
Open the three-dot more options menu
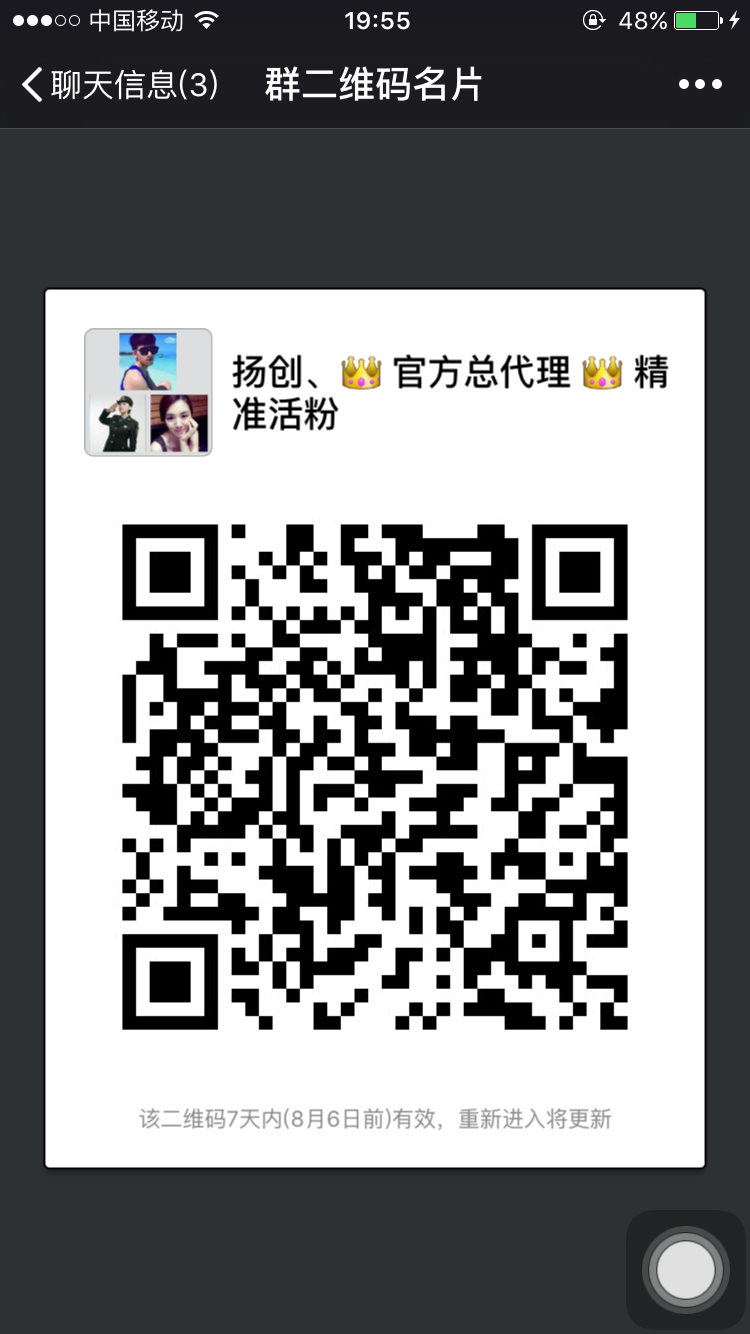700,85
